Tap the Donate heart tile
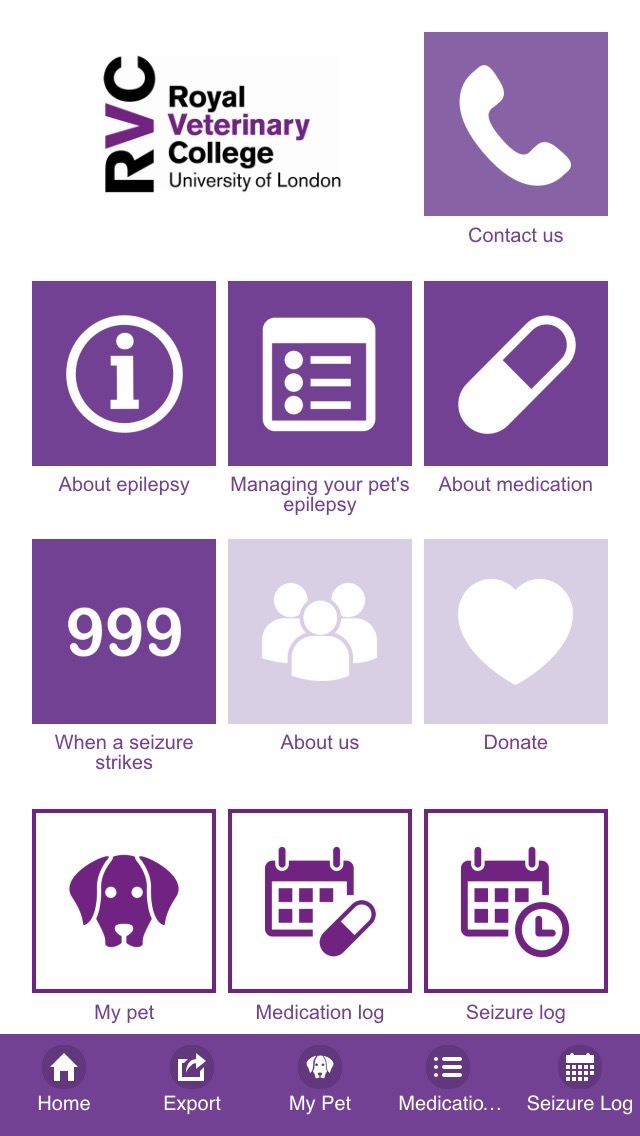640x1136 pixels. tap(515, 631)
